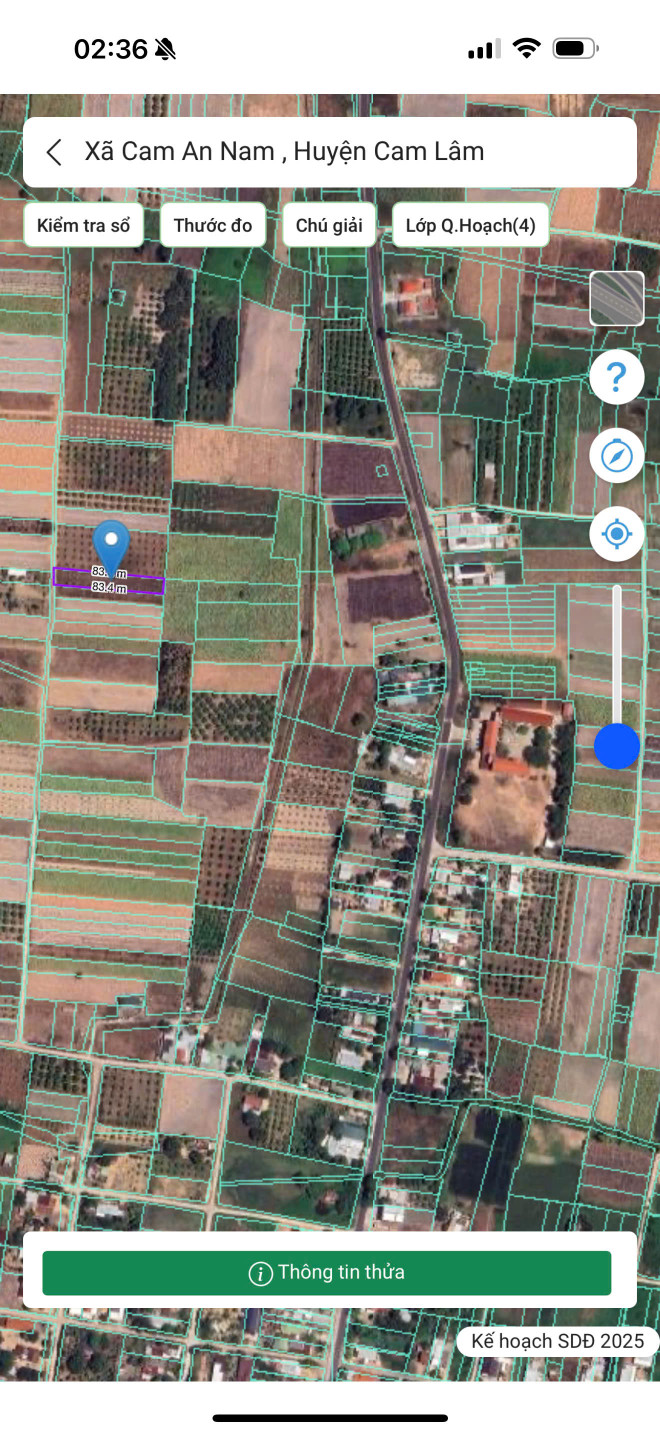Select the Thước đo measuring tool
The height and width of the screenshot is (1434, 660).
click(x=213, y=226)
